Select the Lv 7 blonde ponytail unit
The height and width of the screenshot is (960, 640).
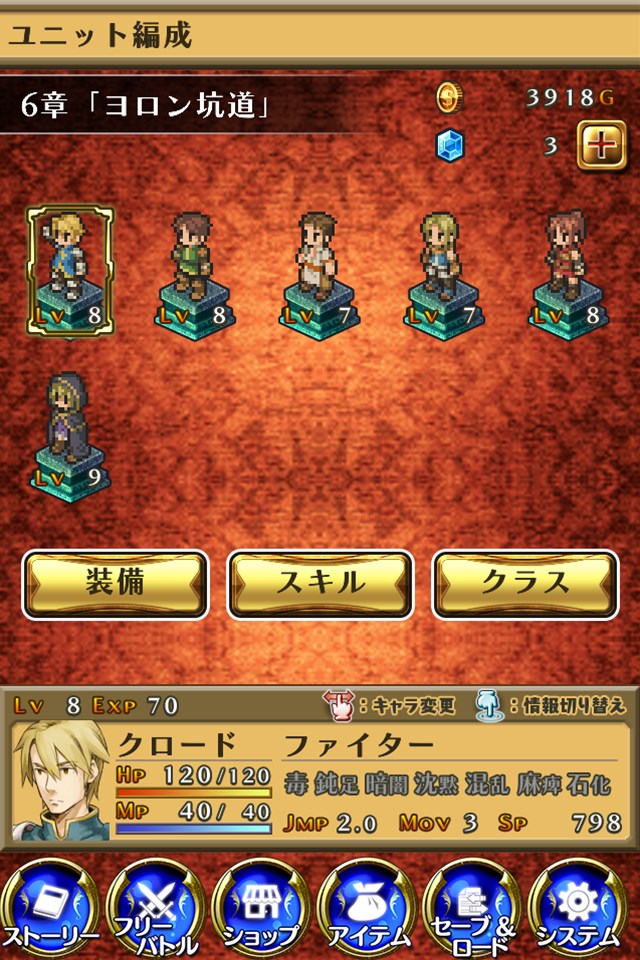444,274
